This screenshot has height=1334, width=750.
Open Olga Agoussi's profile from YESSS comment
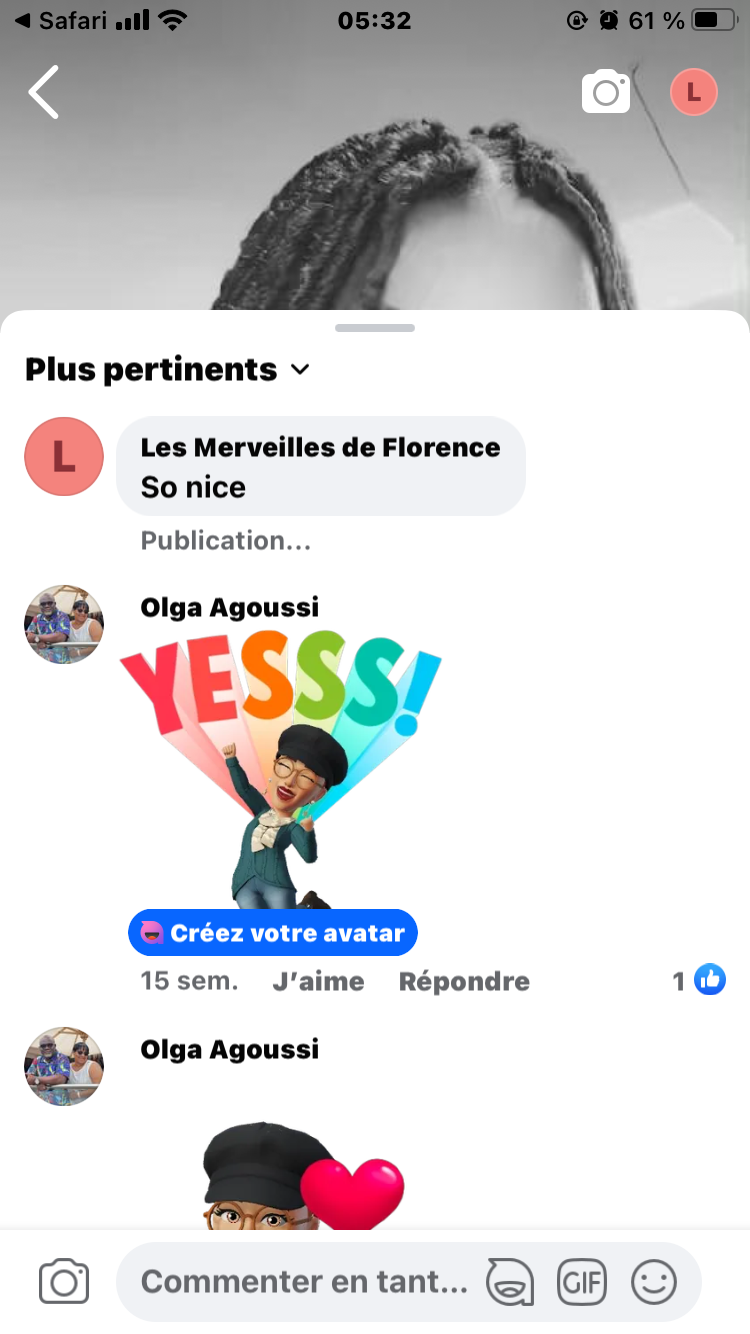click(230, 607)
